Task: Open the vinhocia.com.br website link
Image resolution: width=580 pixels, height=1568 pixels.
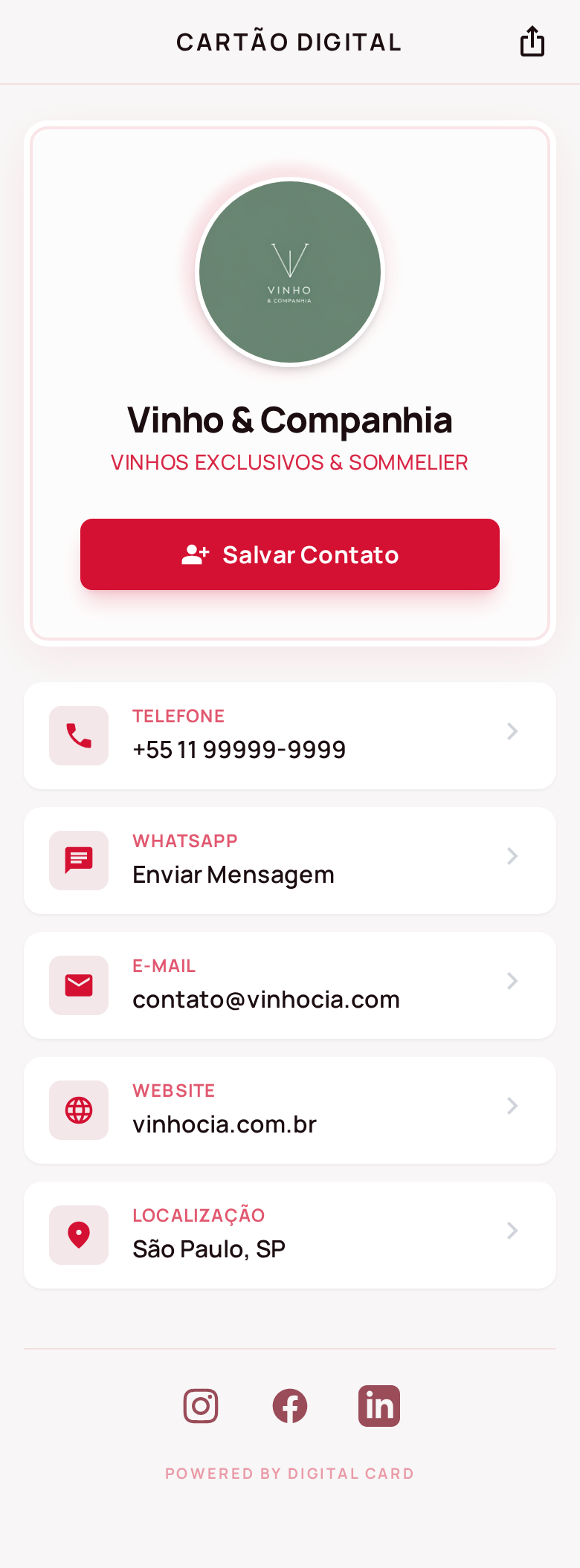Action: coord(224,1124)
